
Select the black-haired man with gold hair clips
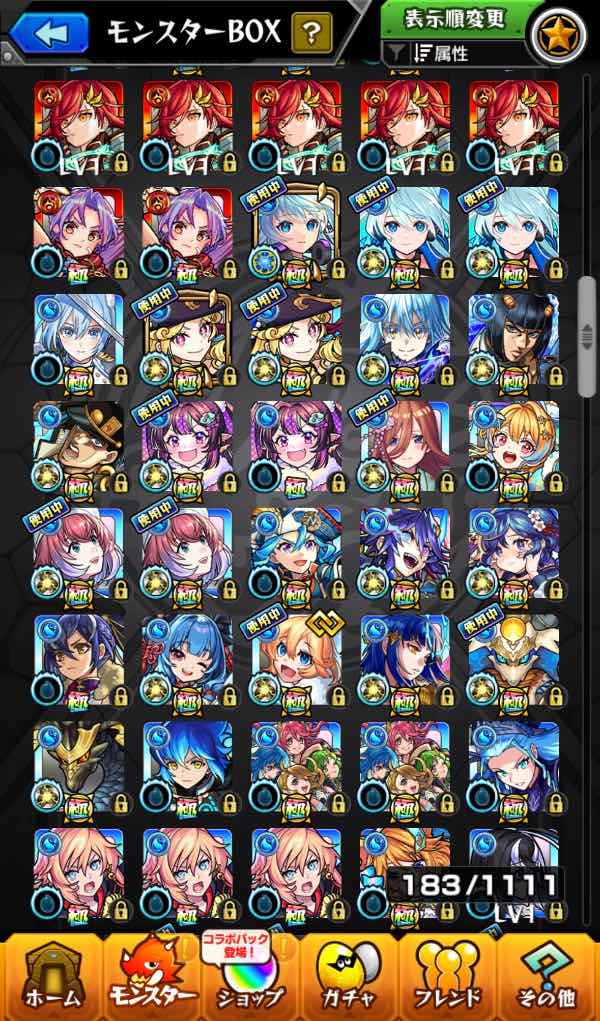(513, 337)
